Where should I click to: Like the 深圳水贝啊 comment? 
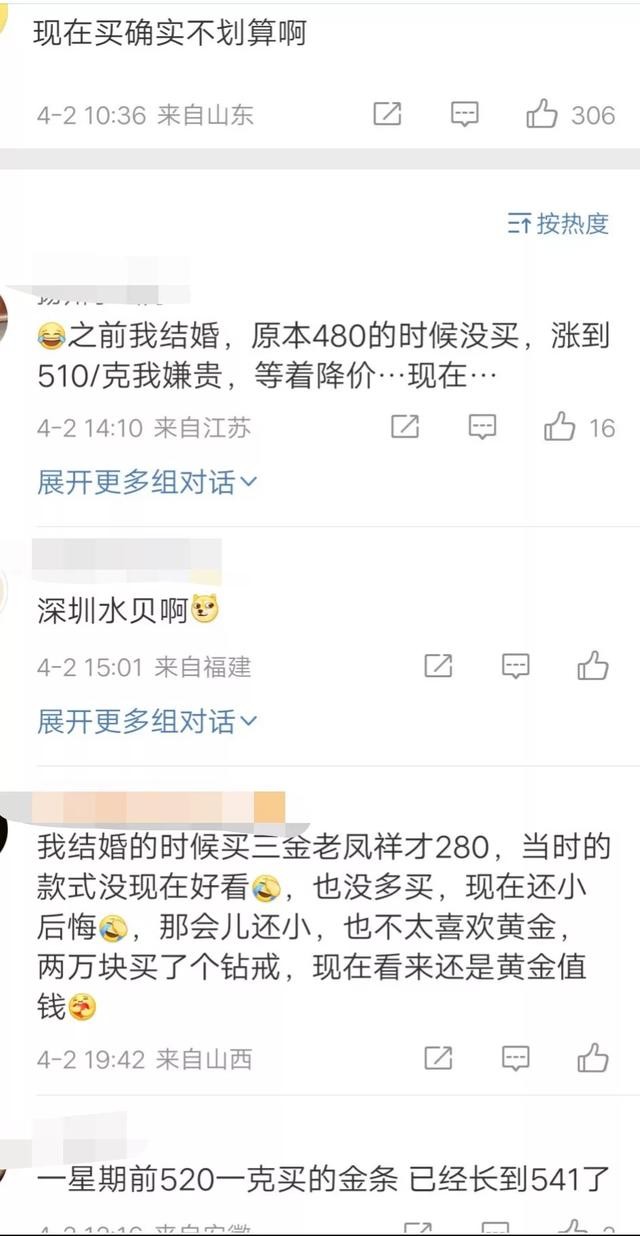[593, 666]
